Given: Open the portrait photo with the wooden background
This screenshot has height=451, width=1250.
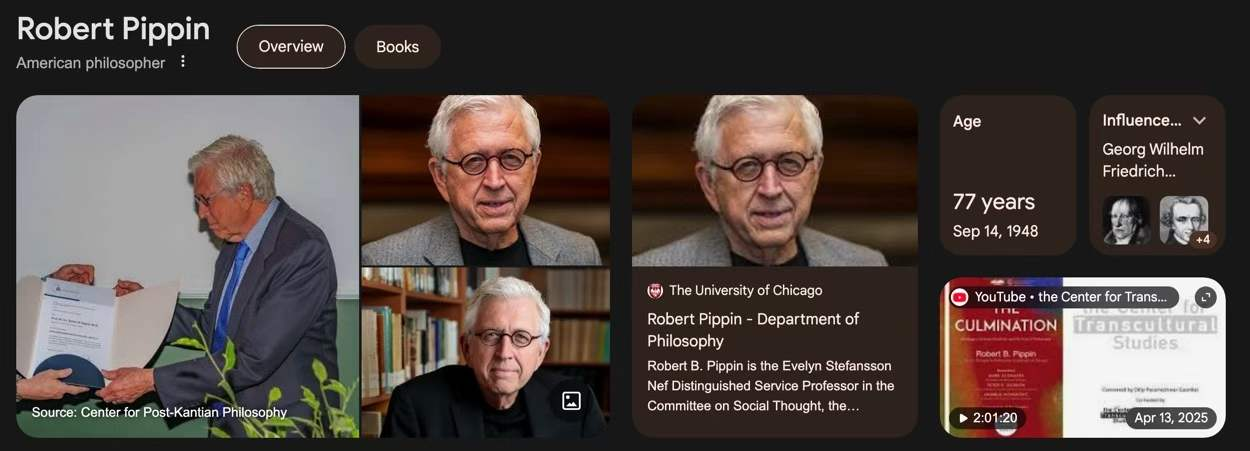Looking at the screenshot, I should pyautogui.click(x=485, y=180).
